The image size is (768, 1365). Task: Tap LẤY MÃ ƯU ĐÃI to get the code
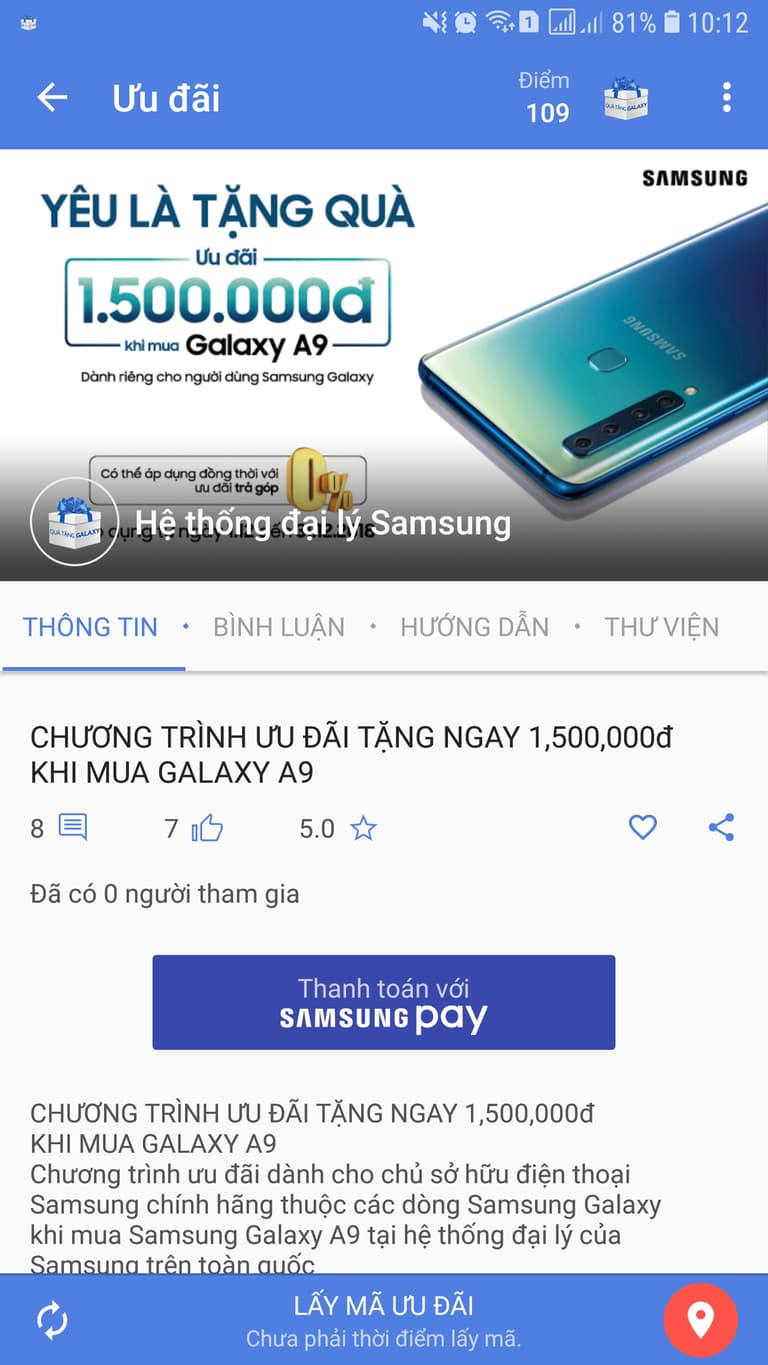[383, 1318]
